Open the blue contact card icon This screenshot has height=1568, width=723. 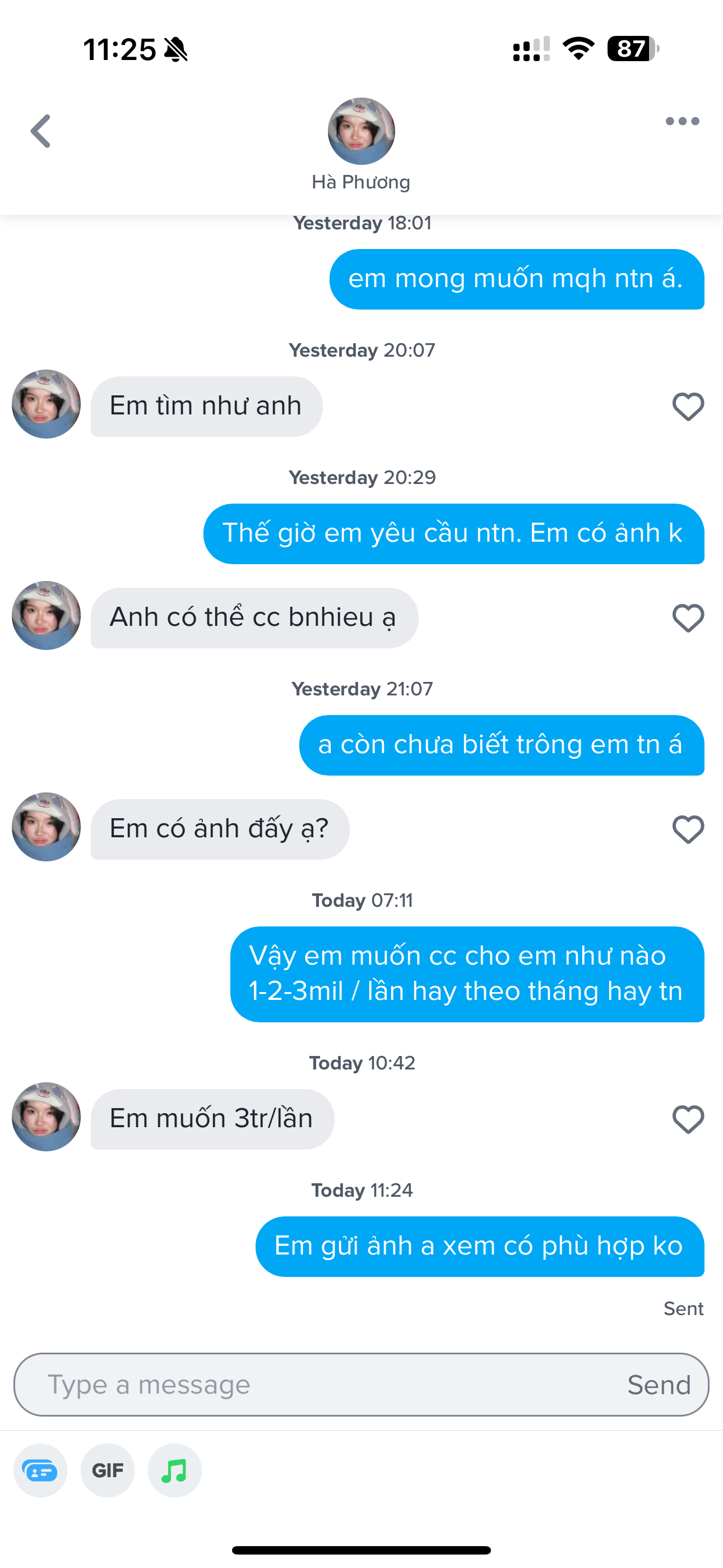(40, 1470)
